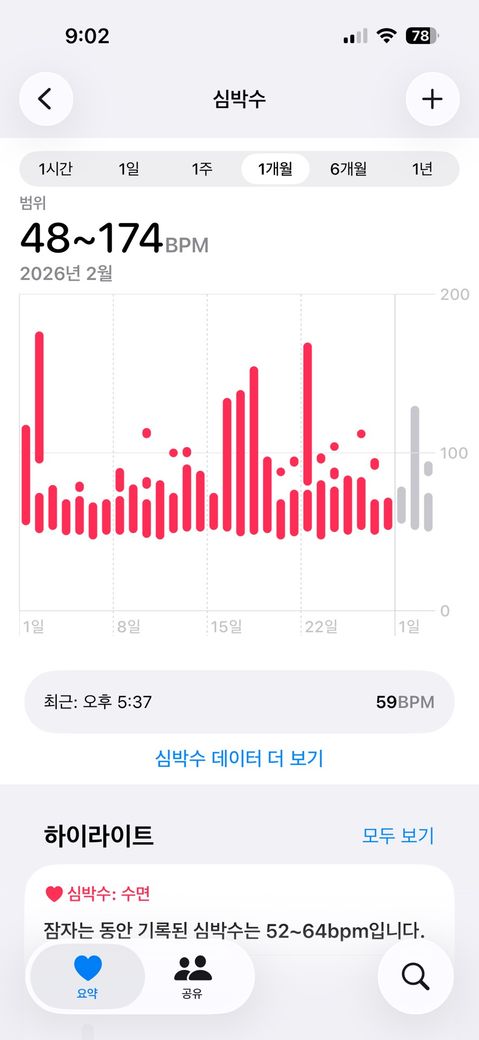This screenshot has width=479, height=1040.
Task: Go back using the arrow button
Action: click(x=46, y=99)
